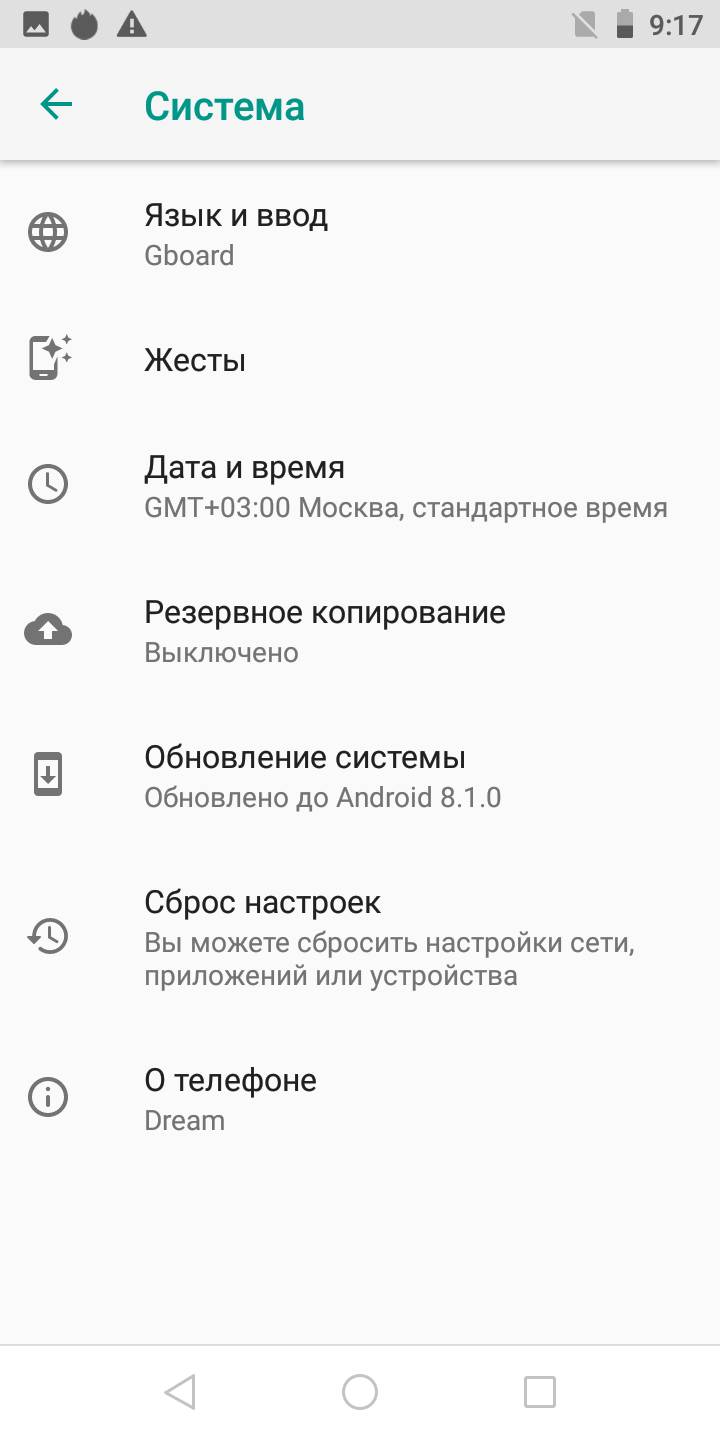Open recent apps from navigation bar
Viewport: 720px width, 1440px height.
[540, 1391]
